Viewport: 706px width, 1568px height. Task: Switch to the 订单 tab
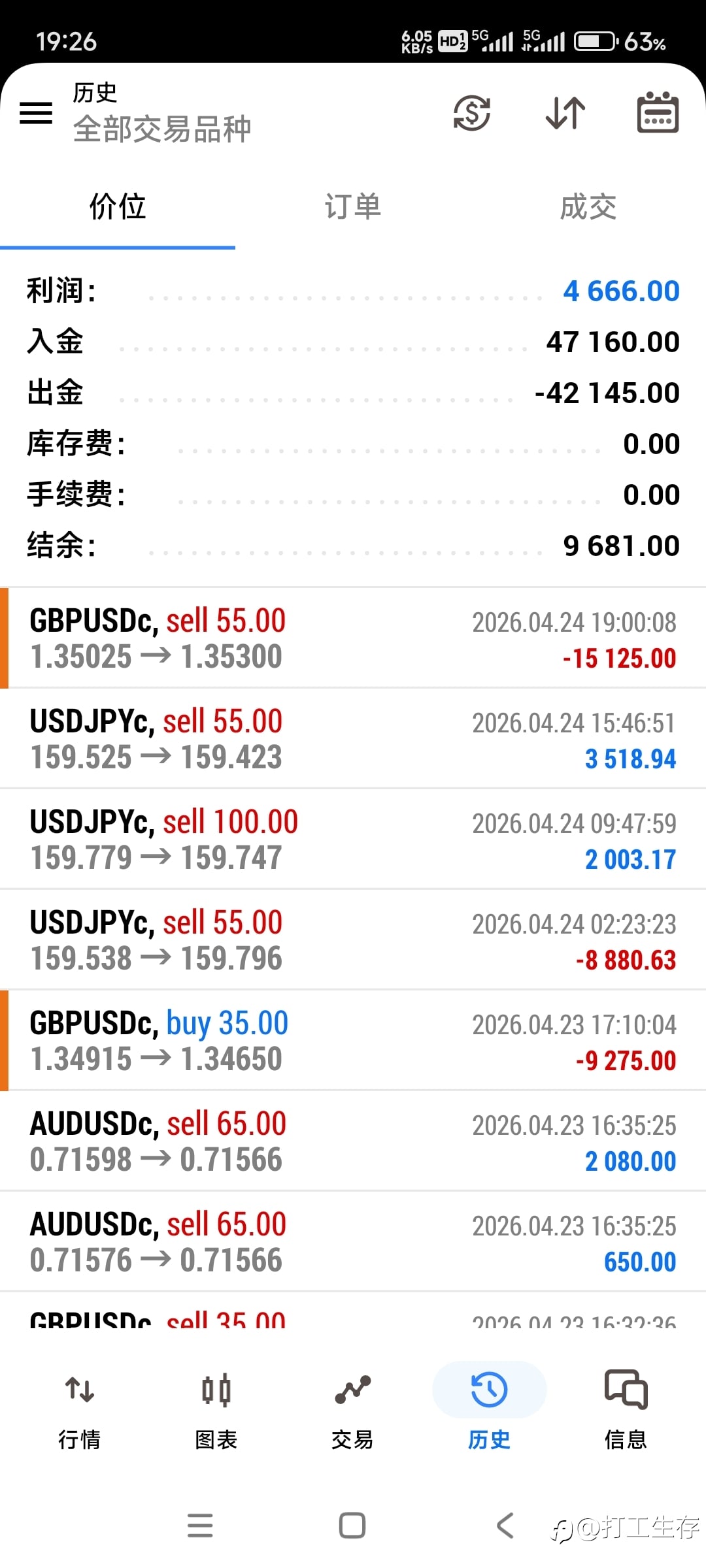[353, 206]
